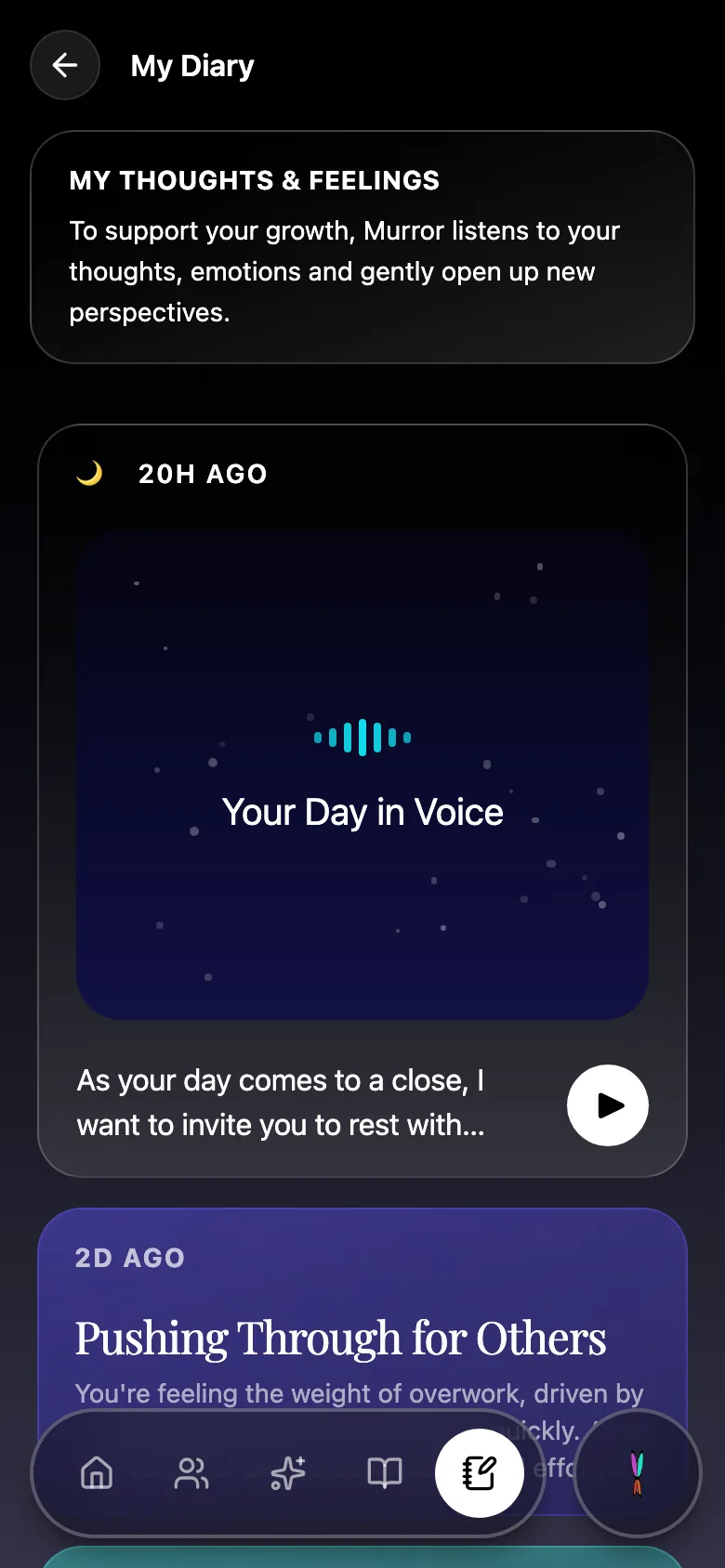Tap the colorful Murror assistant button
The height and width of the screenshot is (1568, 725).
coord(637,1473)
